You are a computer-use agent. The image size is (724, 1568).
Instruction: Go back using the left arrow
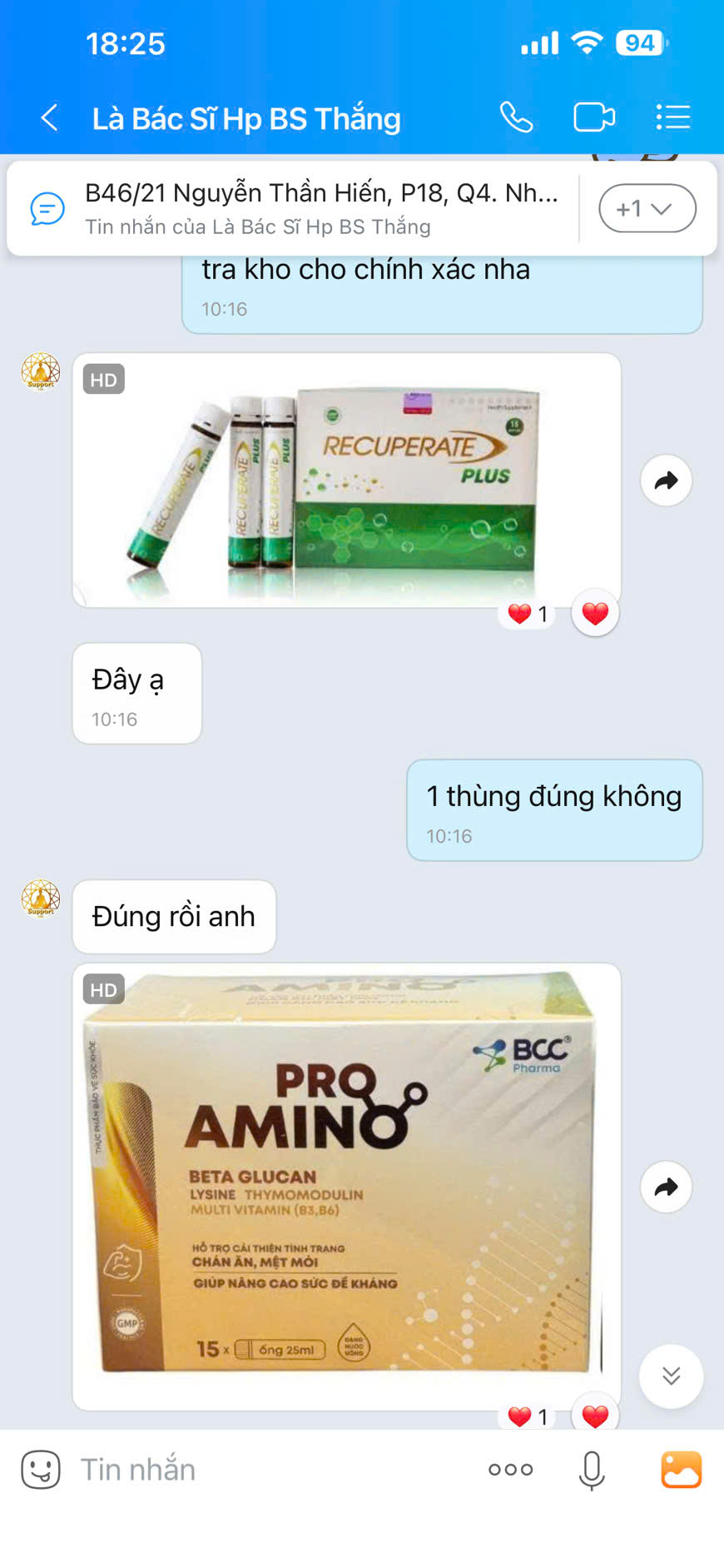[x=48, y=117]
